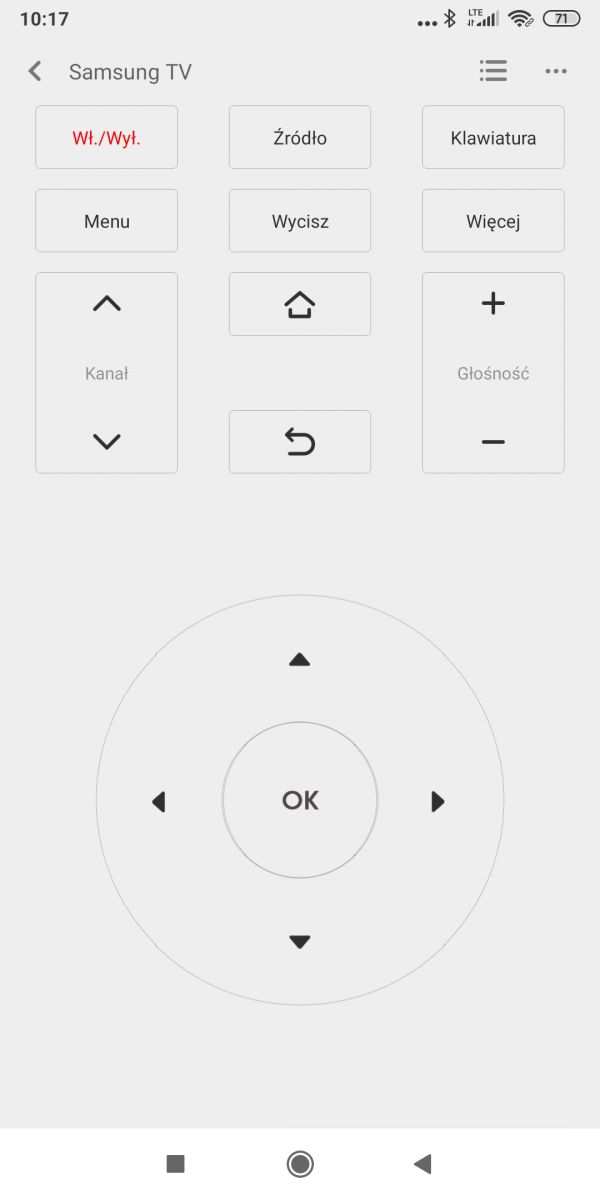
Task: Tap the D-pad left arrow
Action: coord(158,801)
